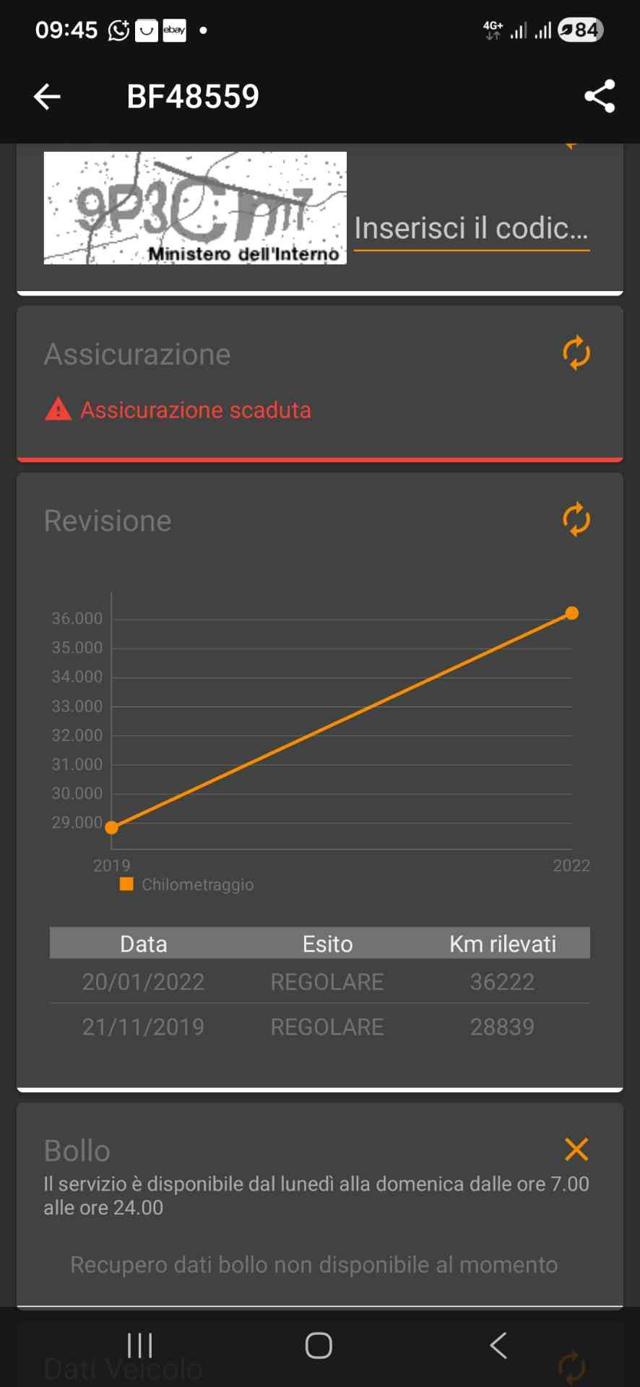Go to the phone home screen
This screenshot has width=640, height=1387.
click(x=319, y=1345)
